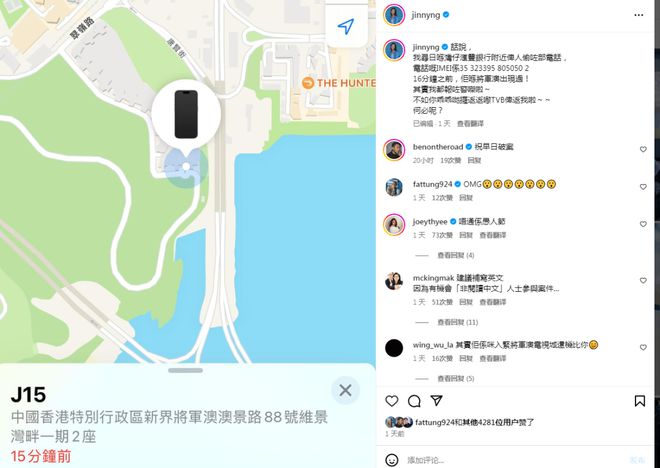The height and width of the screenshot is (468, 660).
Task: Like fattung924's OMG comment
Action: point(641,187)
